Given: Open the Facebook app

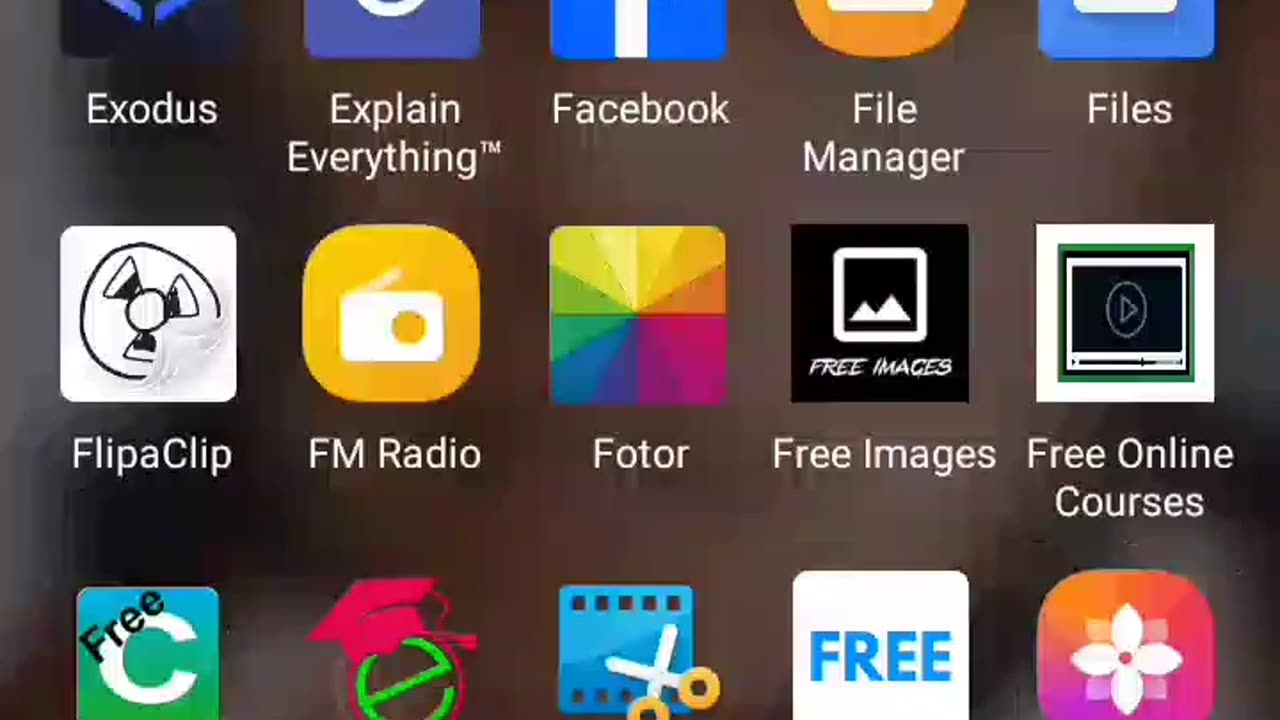Looking at the screenshot, I should pyautogui.click(x=638, y=30).
